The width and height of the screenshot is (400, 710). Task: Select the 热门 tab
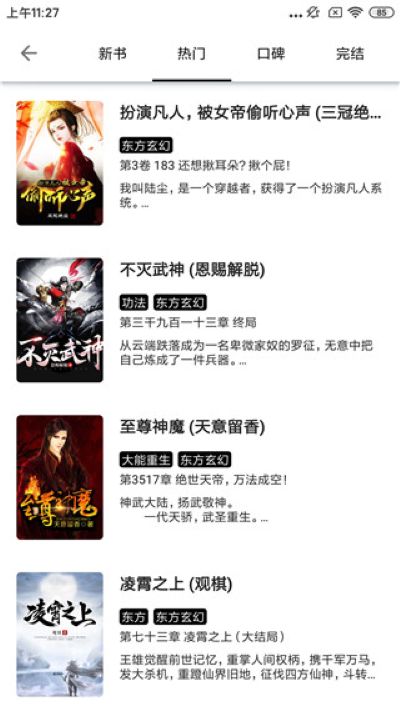coord(191,54)
